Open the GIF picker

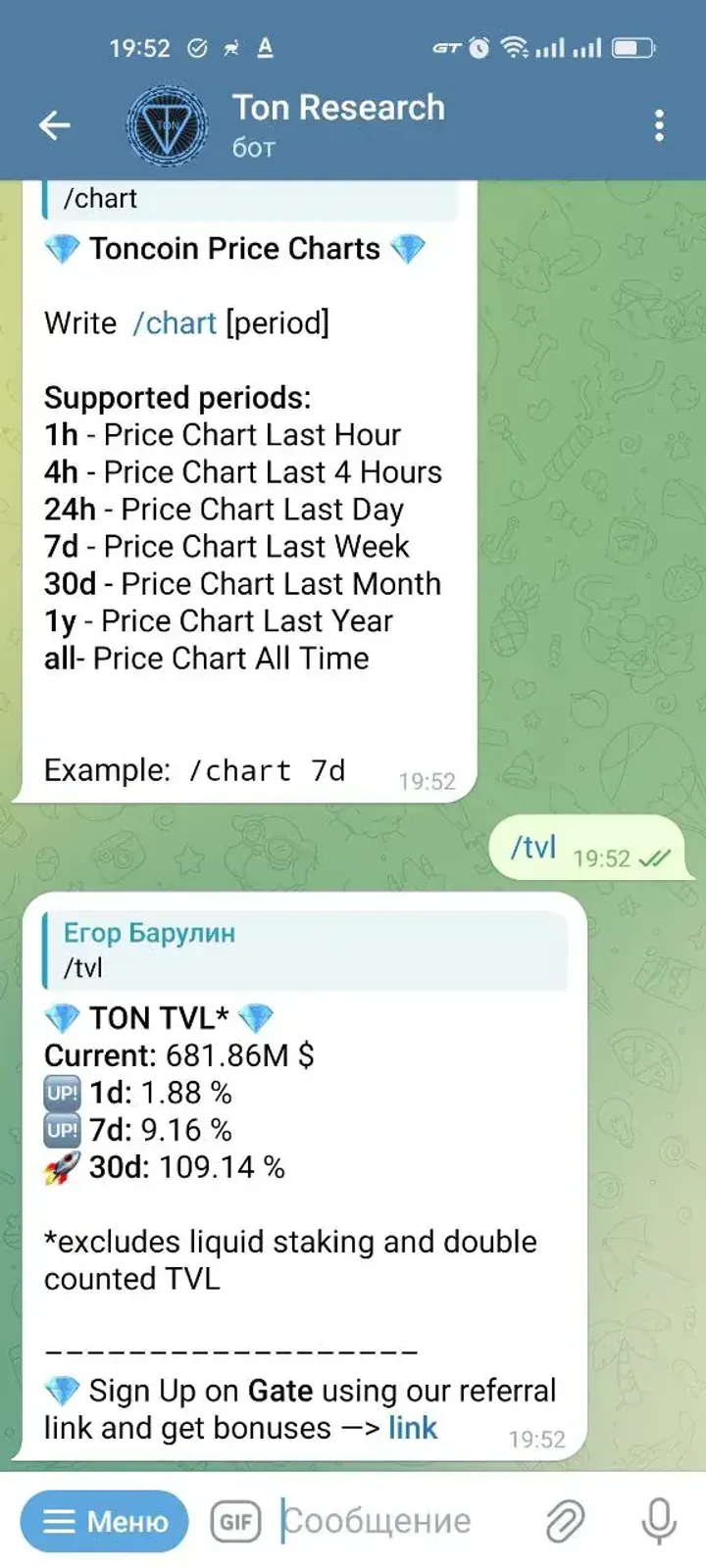pos(234,1521)
